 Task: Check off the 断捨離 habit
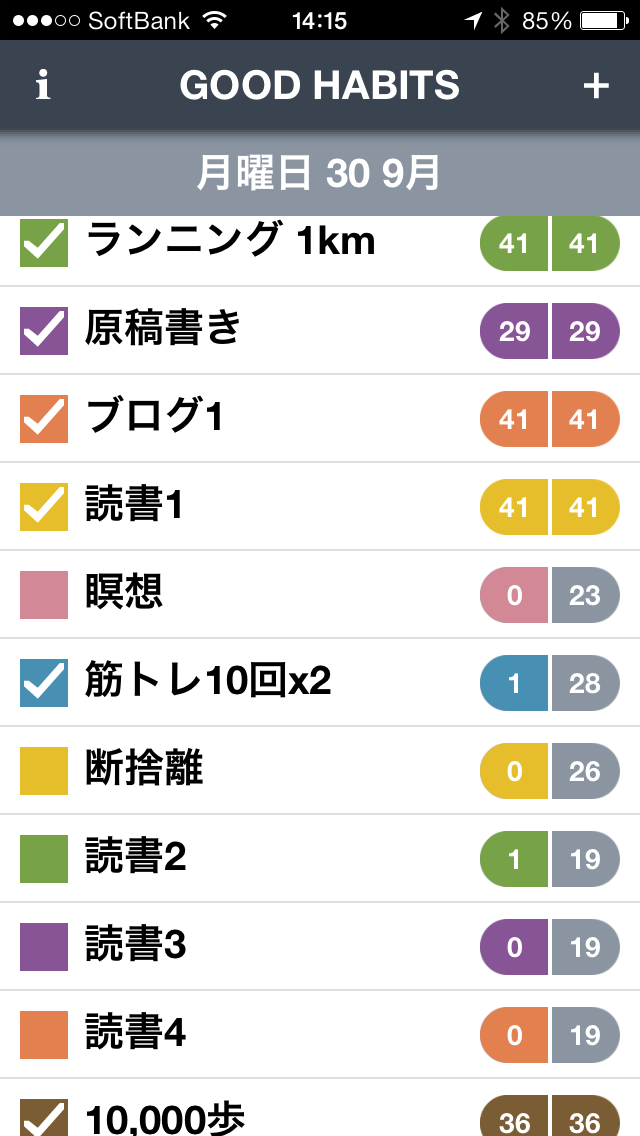44,771
